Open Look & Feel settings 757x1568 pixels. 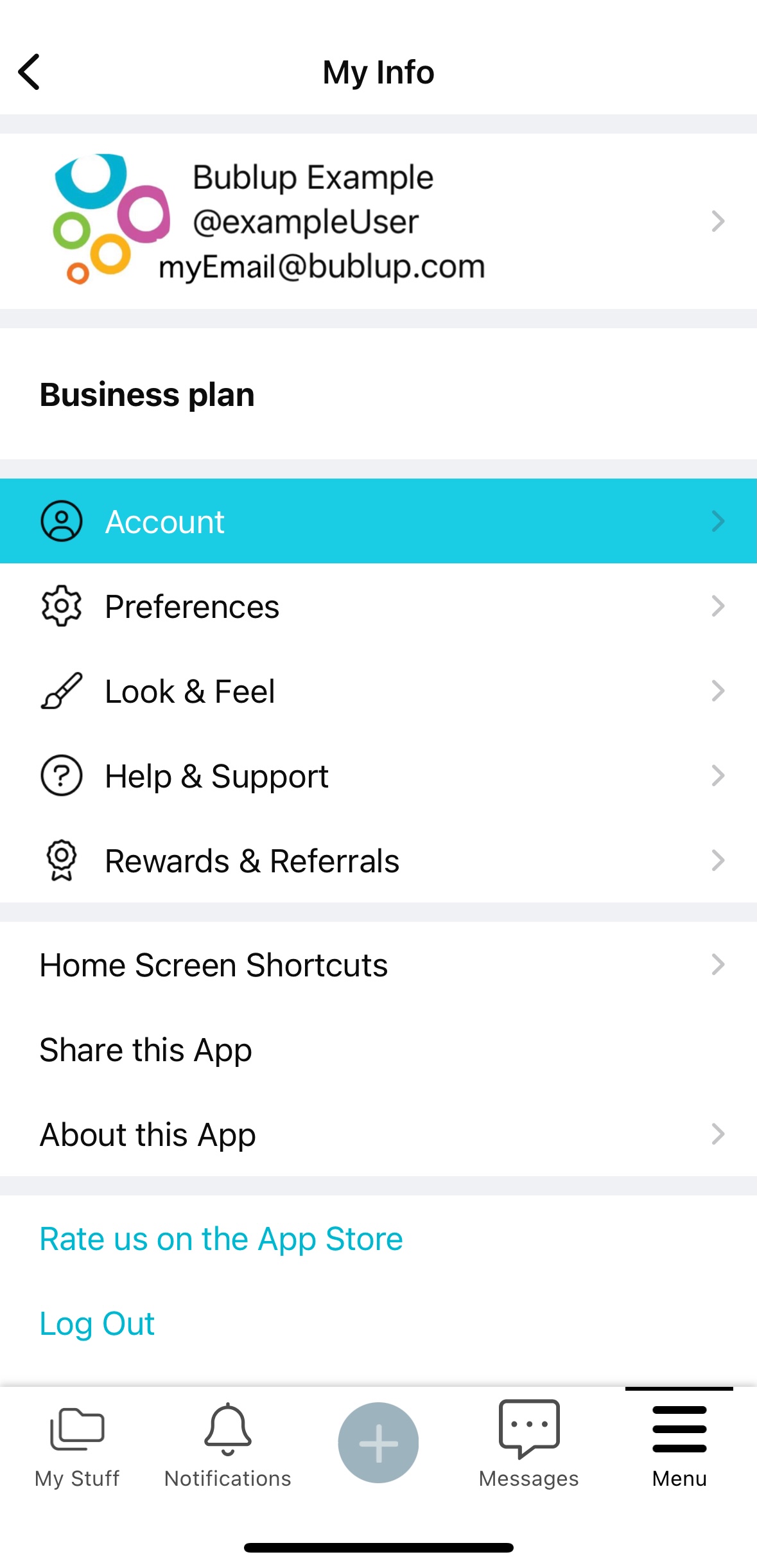[x=378, y=691]
